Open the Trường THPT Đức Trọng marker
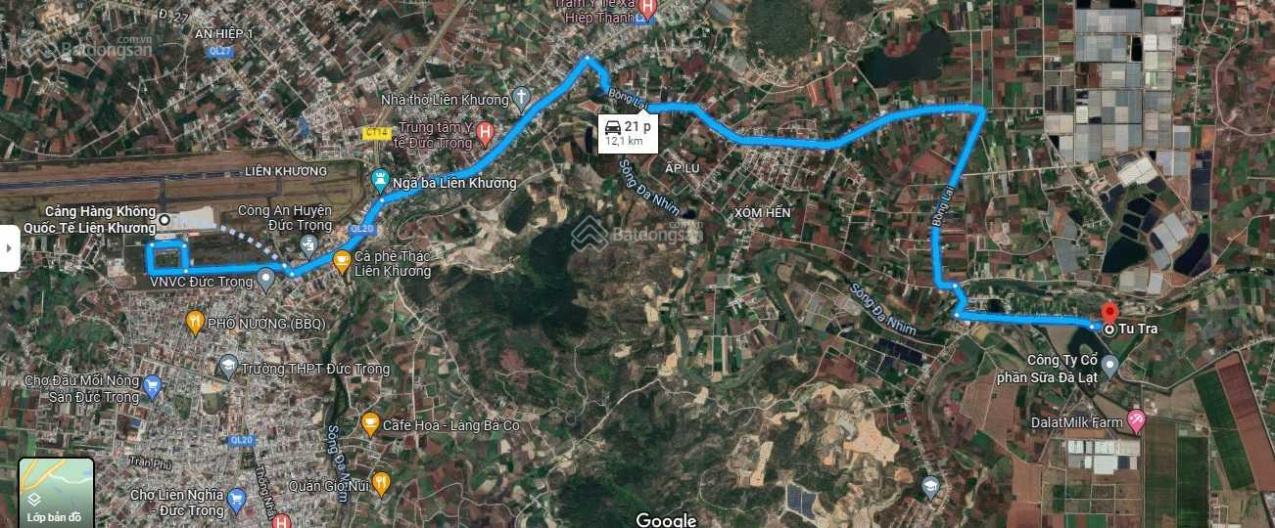Viewport: 1275px width, 528px height. click(228, 367)
